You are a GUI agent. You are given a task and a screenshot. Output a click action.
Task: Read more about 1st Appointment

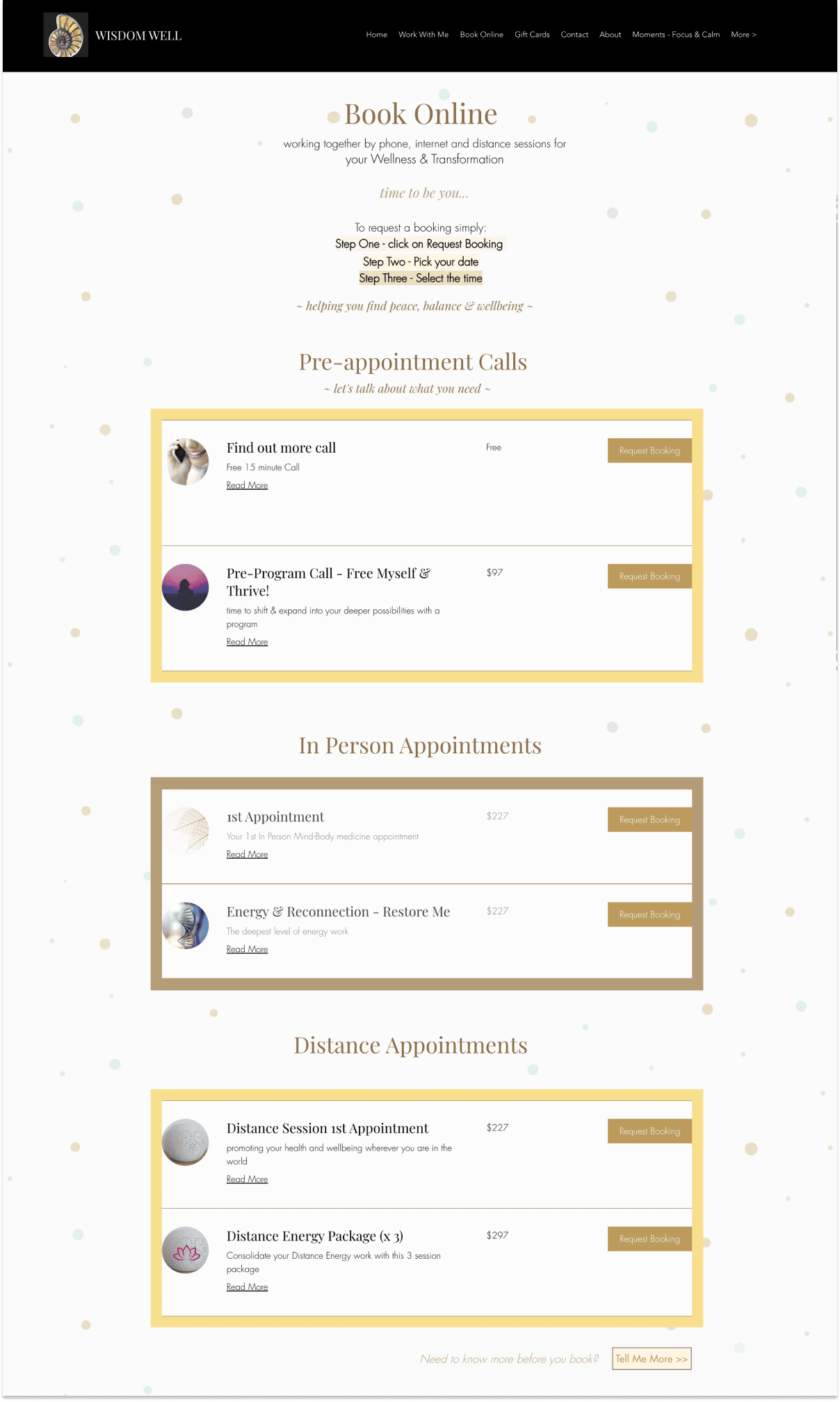(247, 855)
